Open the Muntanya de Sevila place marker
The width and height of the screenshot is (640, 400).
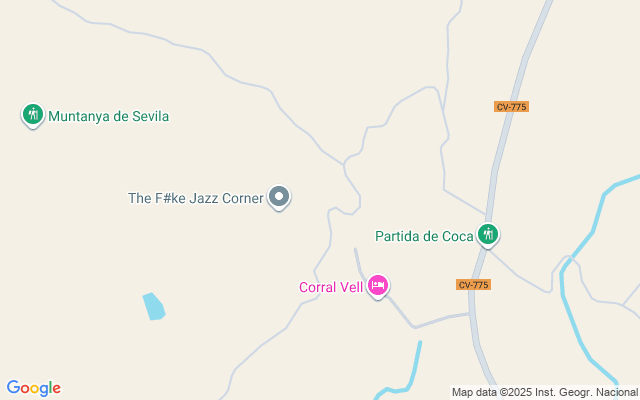point(33,115)
